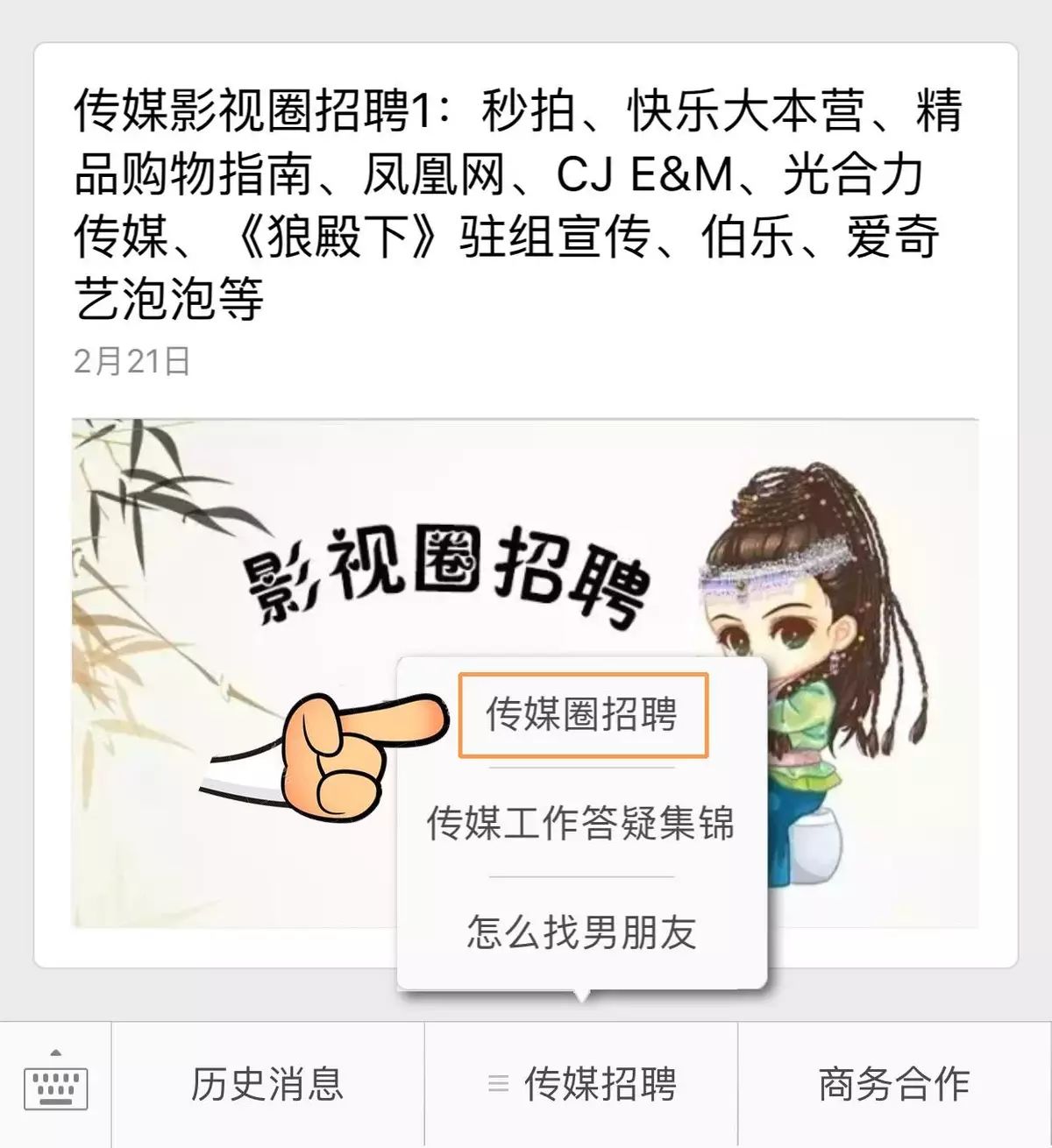The image size is (1052, 1148).
Task: Open the 商务合作 bottom menu
Action: 893,1084
